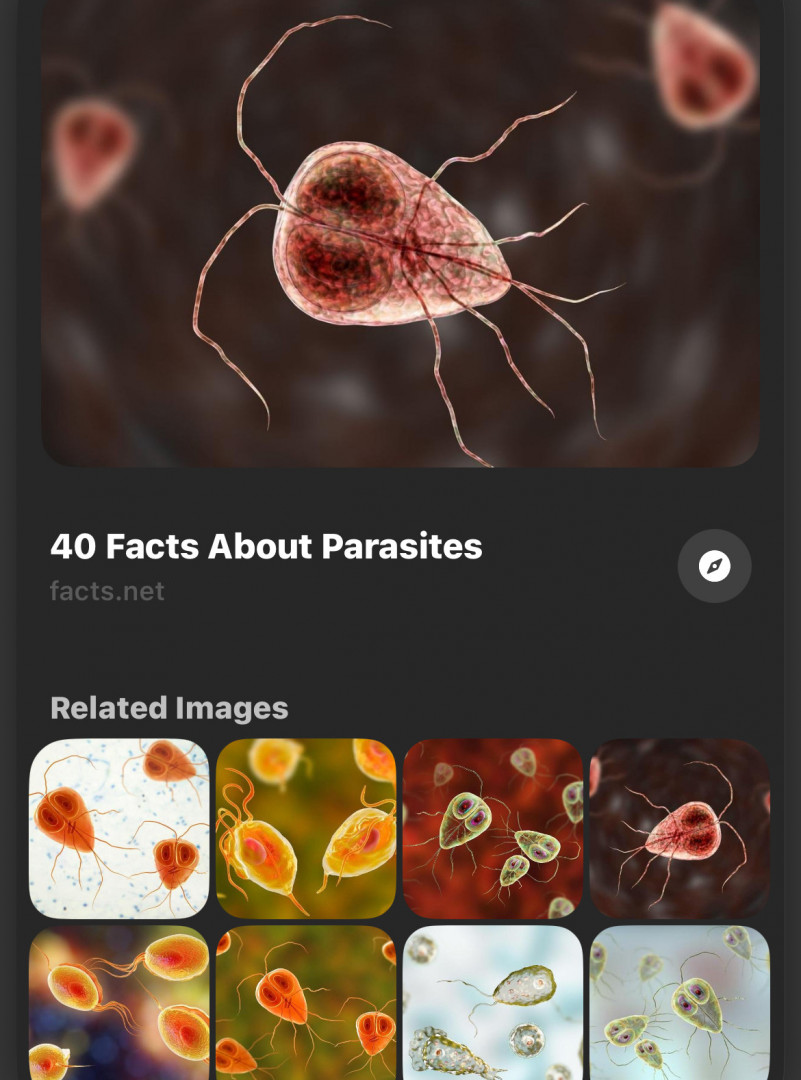Open related image of green parasites on pale blue
The width and height of the screenshot is (801, 1080).
click(x=680, y=1002)
